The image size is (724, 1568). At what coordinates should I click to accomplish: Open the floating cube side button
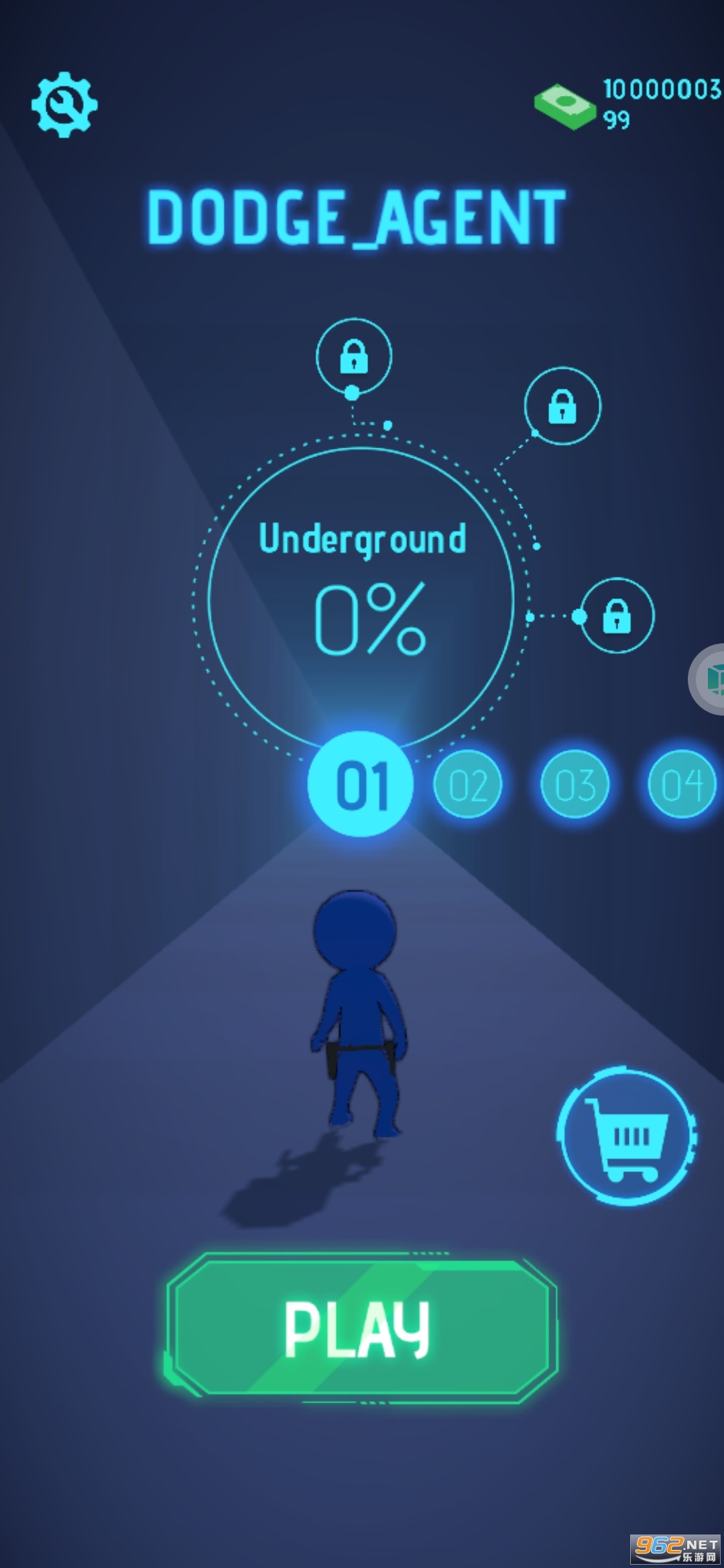708,679
